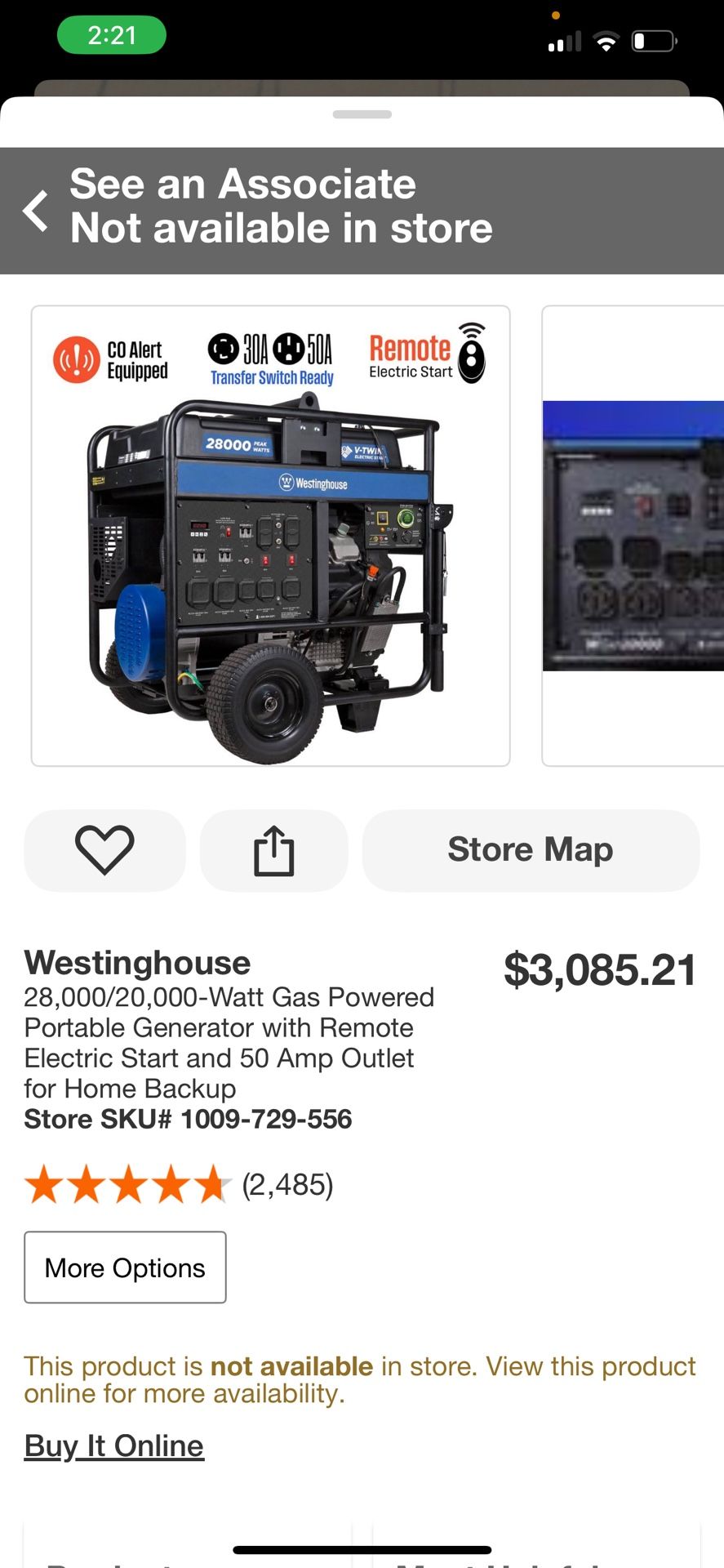Save the generator to favorites with heart
The width and height of the screenshot is (724, 1568).
[104, 850]
